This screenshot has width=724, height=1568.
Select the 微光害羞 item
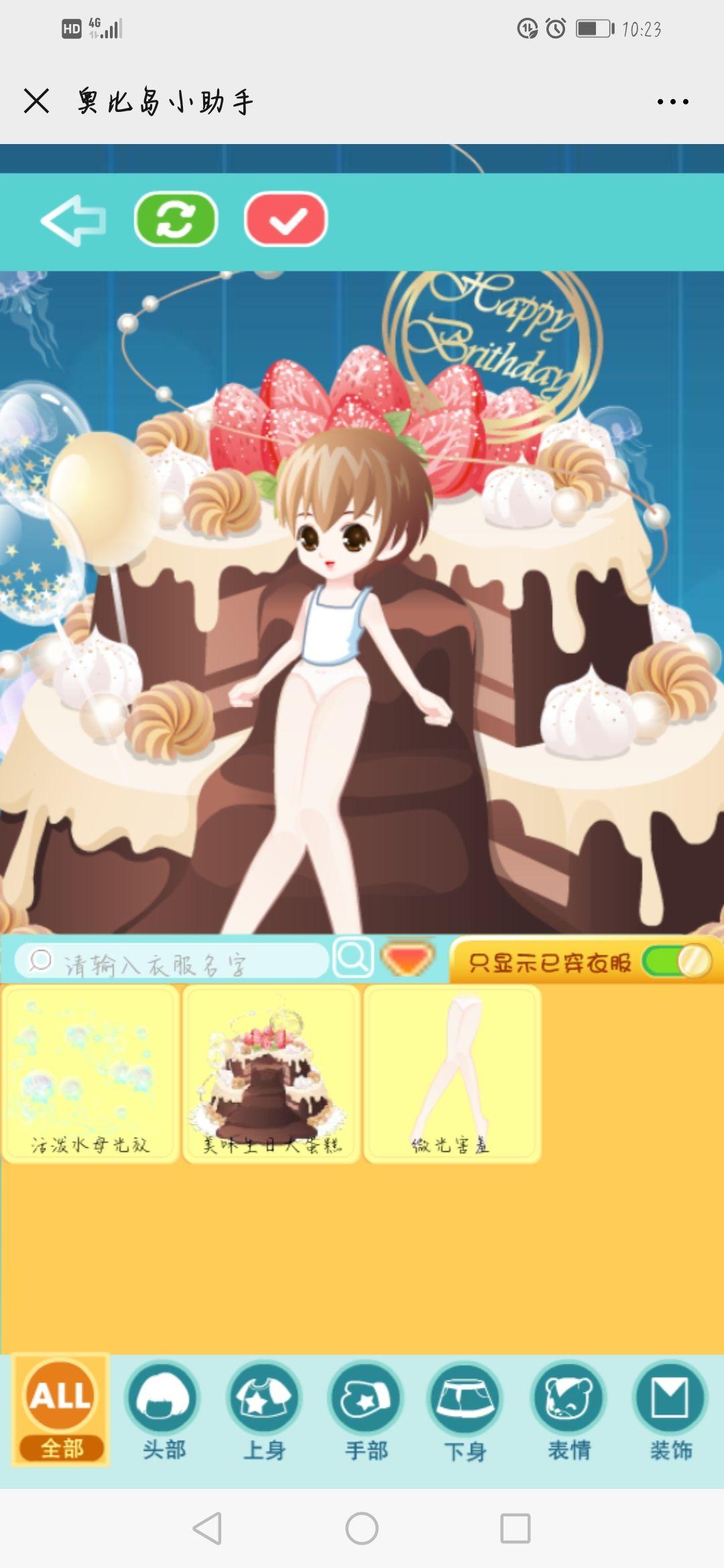pos(452,1073)
